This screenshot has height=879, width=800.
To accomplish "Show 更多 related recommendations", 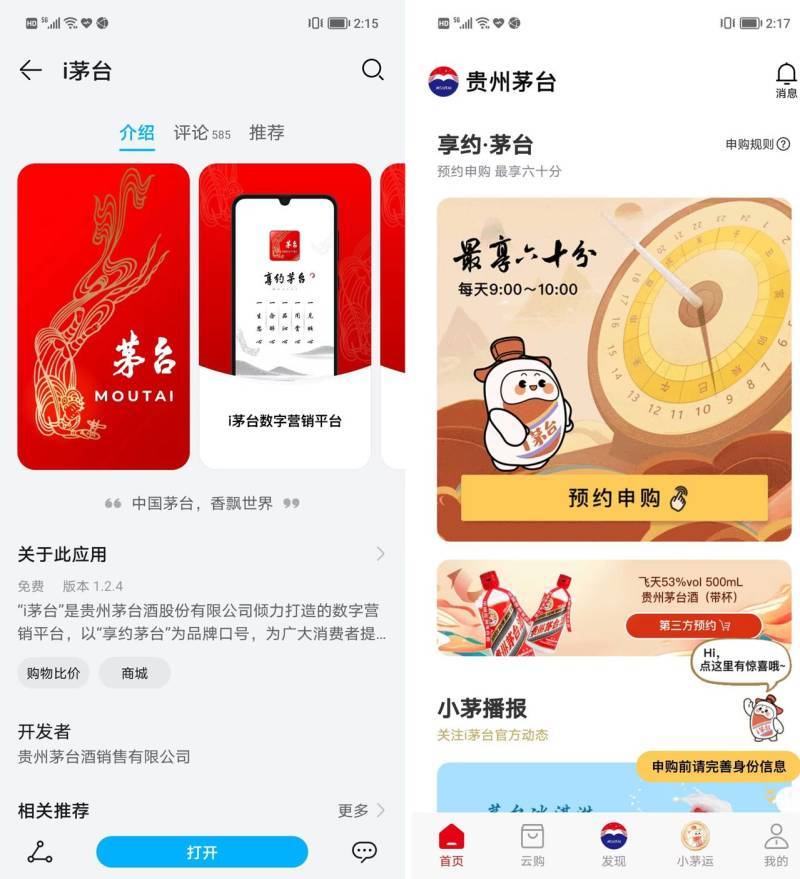I will [361, 810].
